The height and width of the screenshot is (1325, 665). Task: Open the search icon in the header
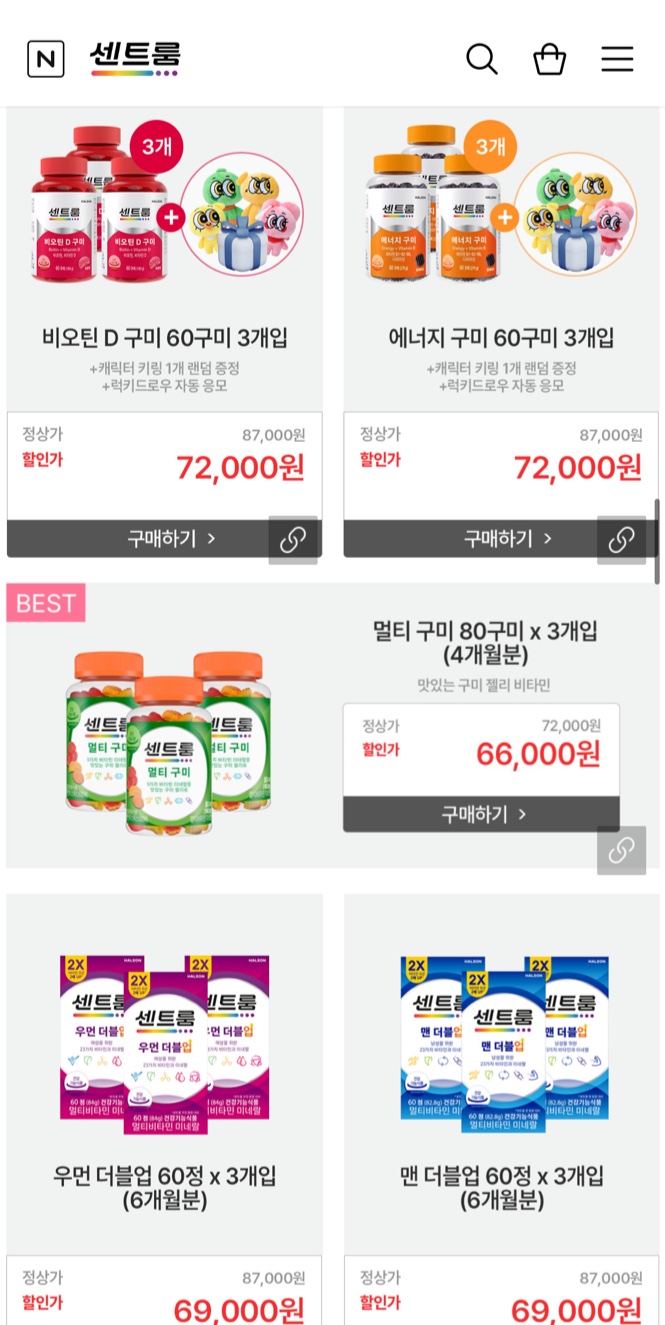pyautogui.click(x=481, y=60)
